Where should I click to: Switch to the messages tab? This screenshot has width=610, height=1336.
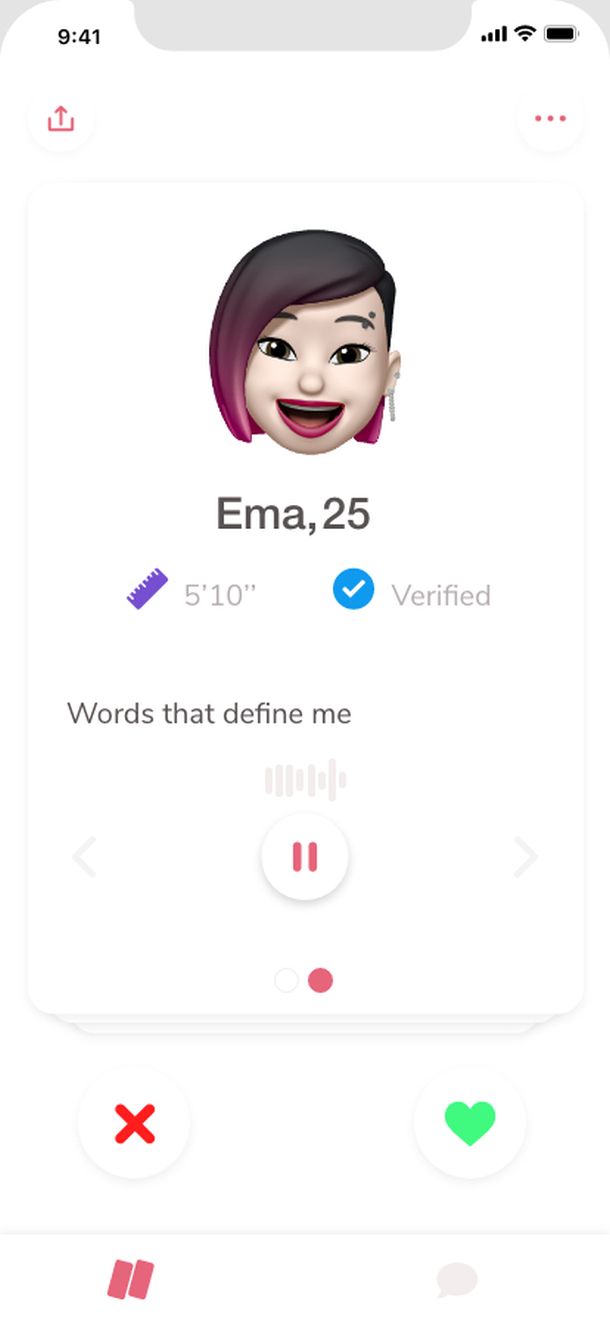(457, 1280)
